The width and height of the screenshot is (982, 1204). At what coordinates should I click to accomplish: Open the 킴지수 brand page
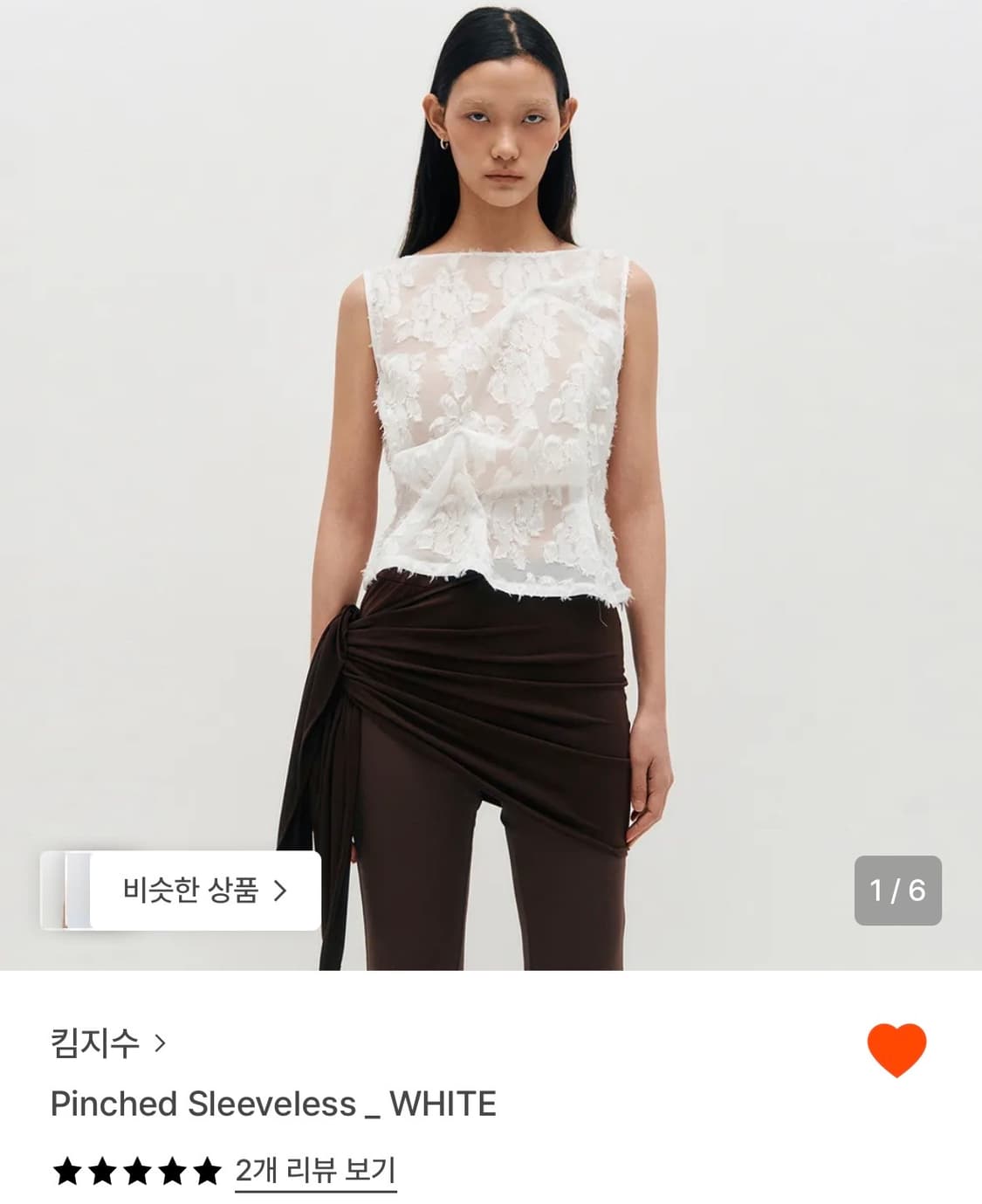[96, 1041]
